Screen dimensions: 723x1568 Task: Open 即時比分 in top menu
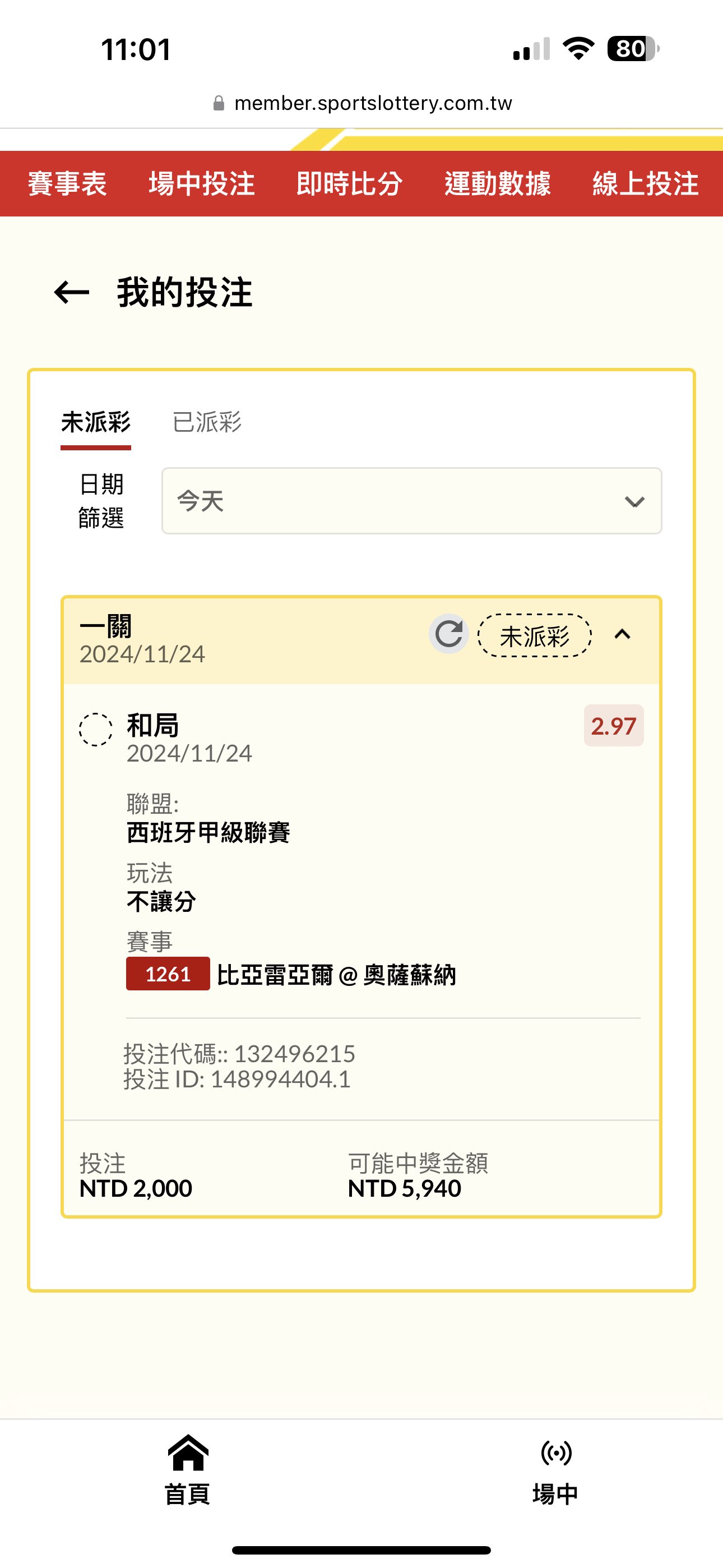pyautogui.click(x=349, y=184)
